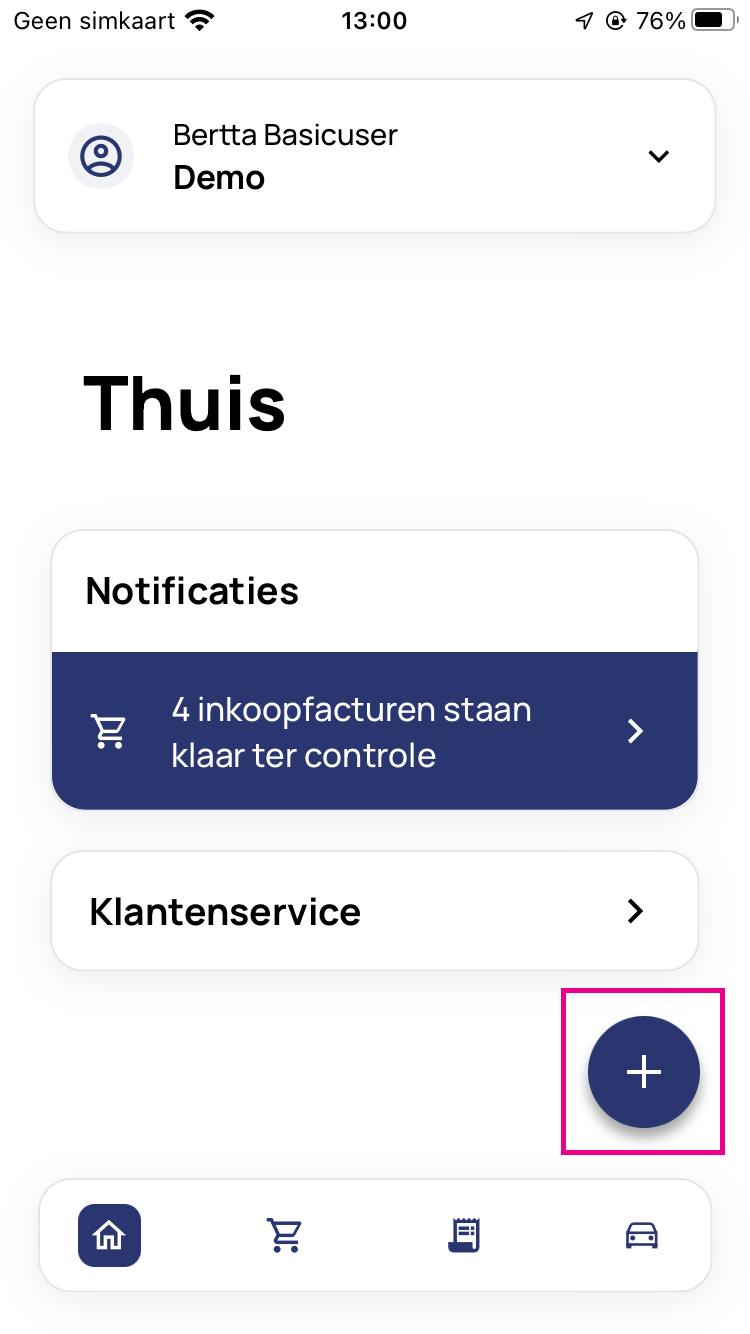Switch to the receipt tab

464,1236
